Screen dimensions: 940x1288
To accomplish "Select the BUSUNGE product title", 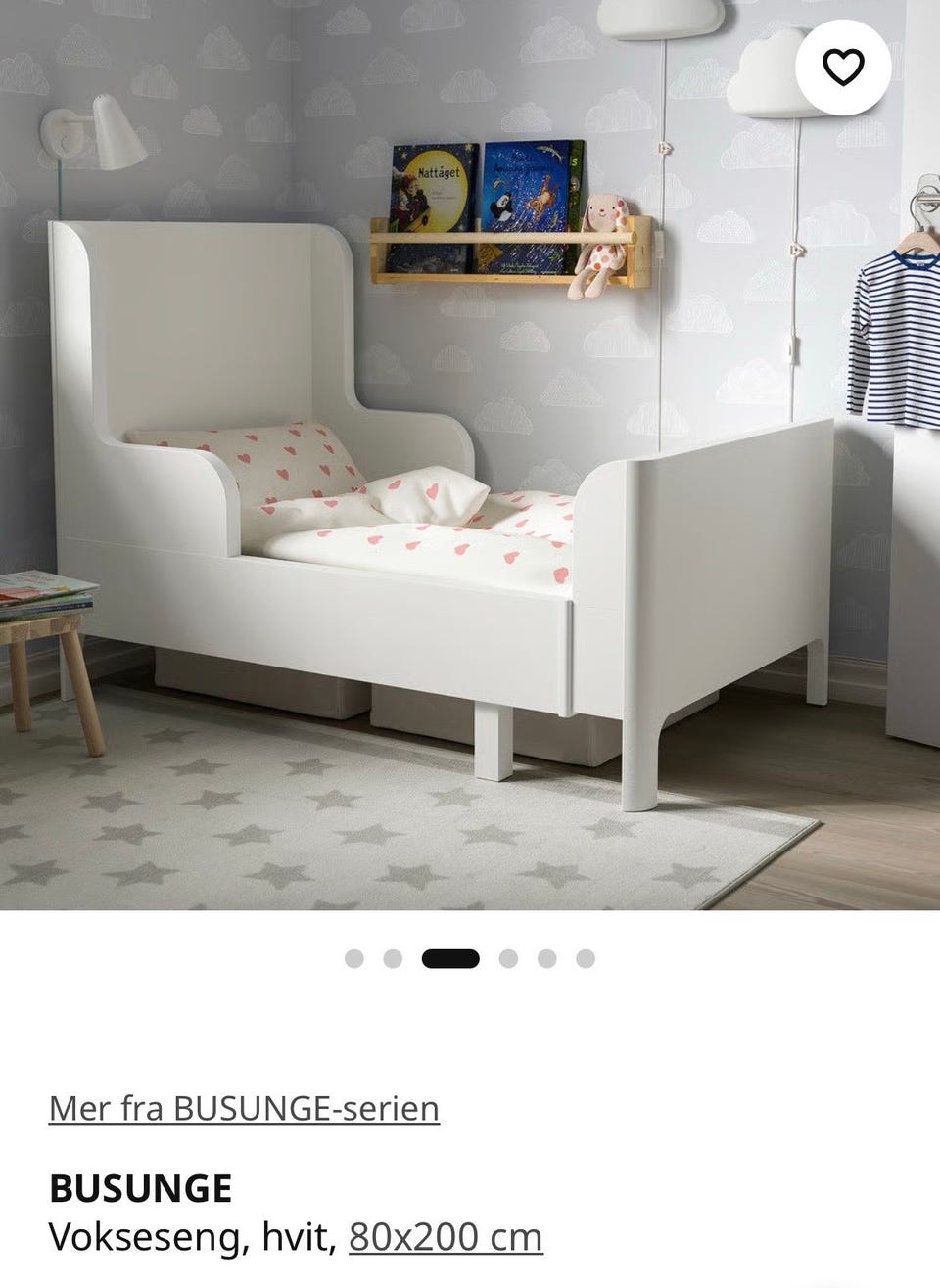I will 140,1189.
